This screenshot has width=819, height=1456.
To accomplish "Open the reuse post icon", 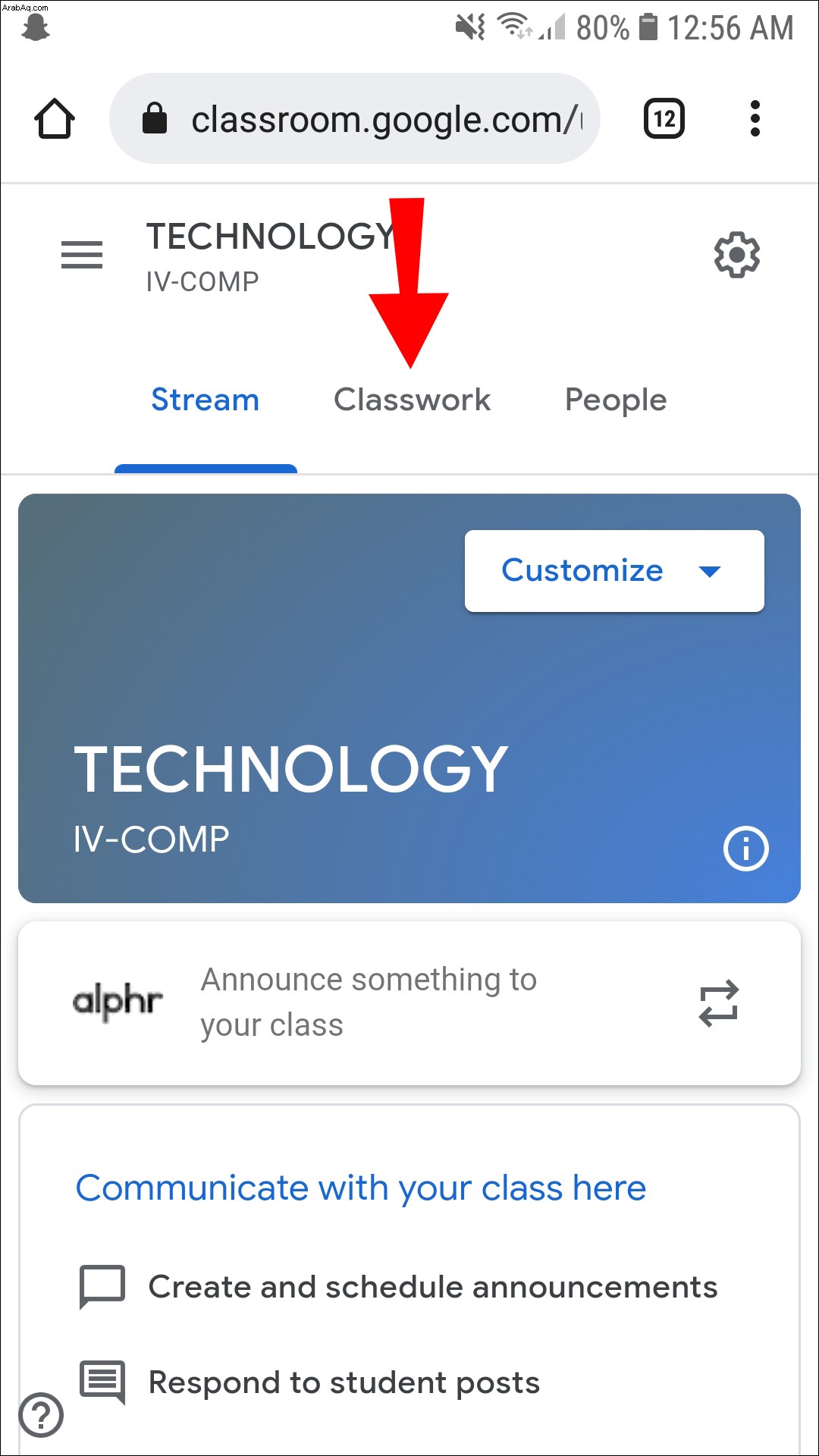I will (x=718, y=1003).
